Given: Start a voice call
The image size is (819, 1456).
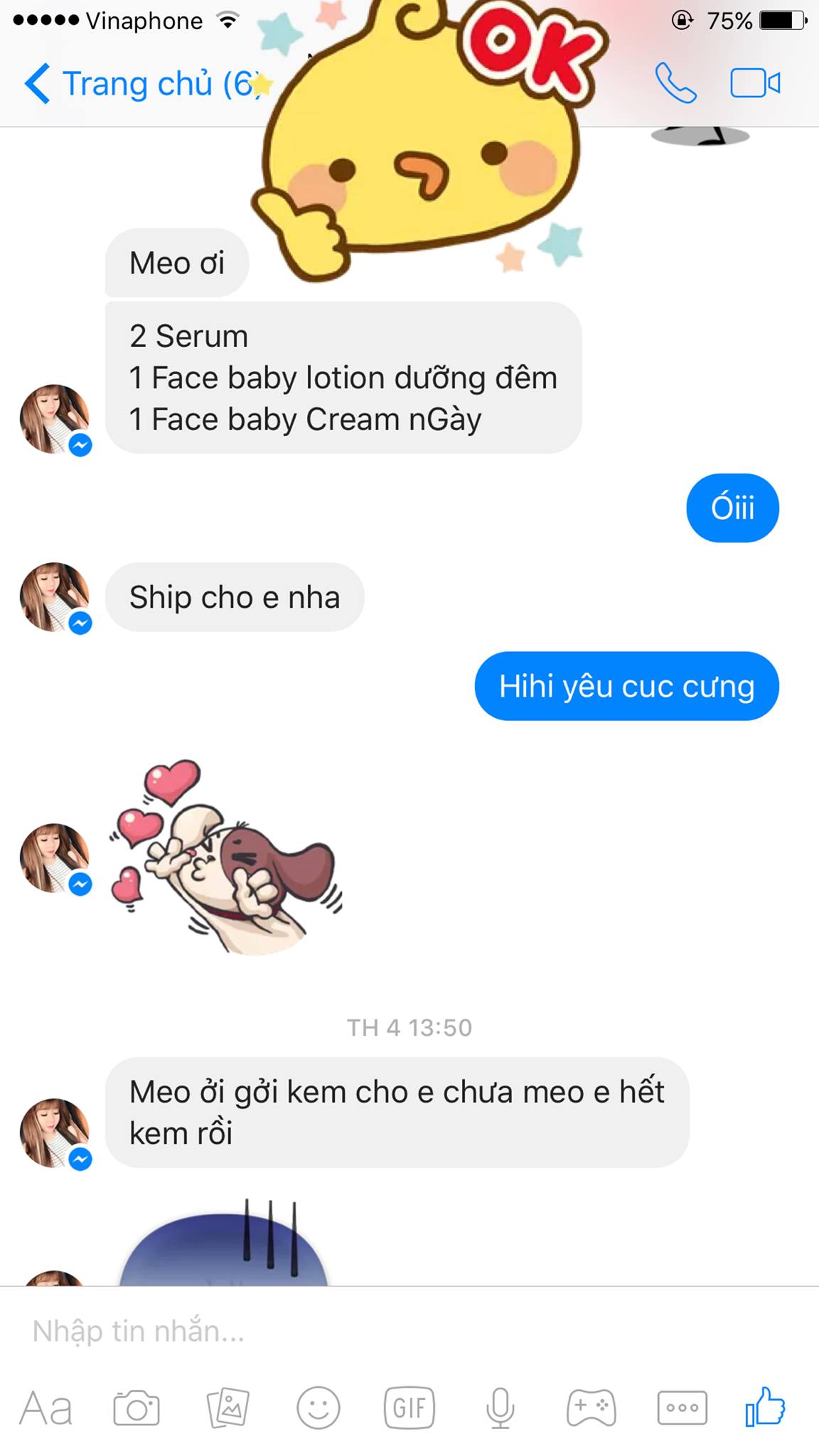Looking at the screenshot, I should [675, 84].
